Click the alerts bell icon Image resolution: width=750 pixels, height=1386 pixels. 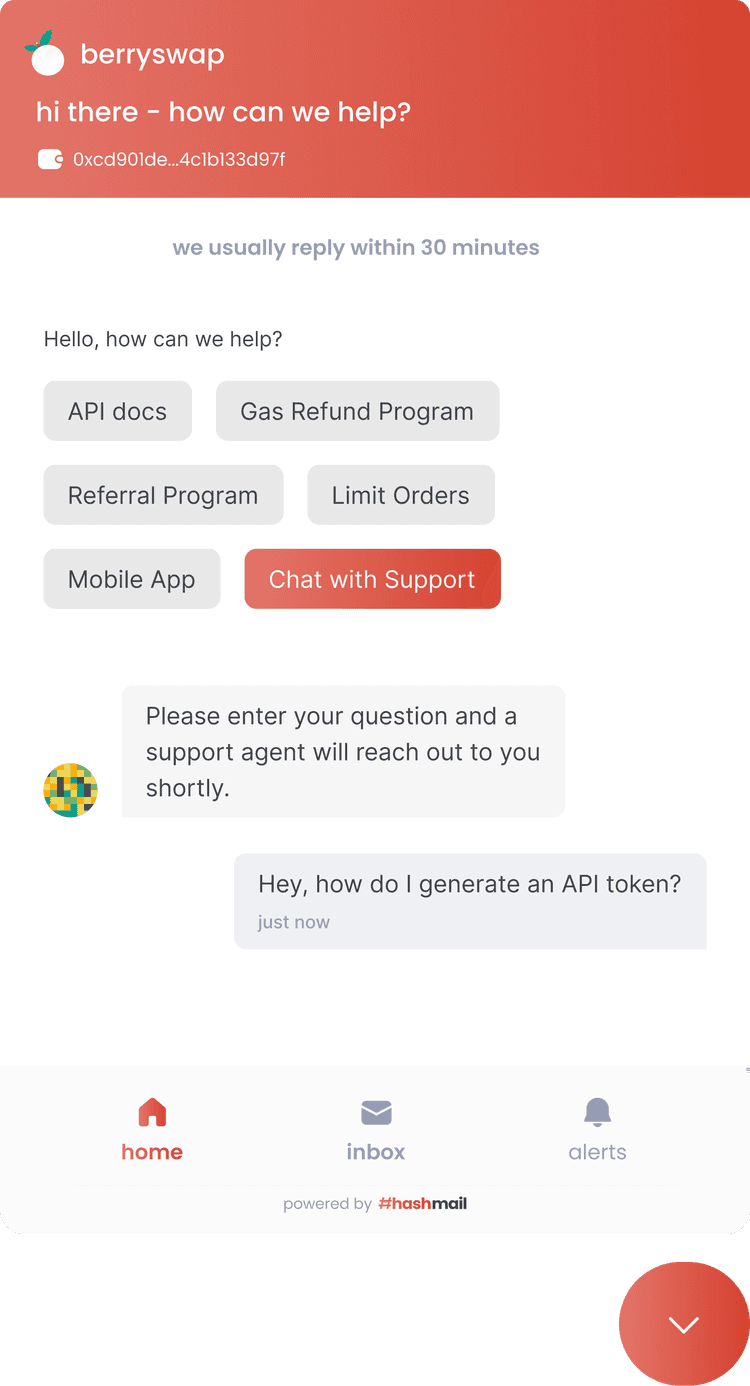point(597,1111)
